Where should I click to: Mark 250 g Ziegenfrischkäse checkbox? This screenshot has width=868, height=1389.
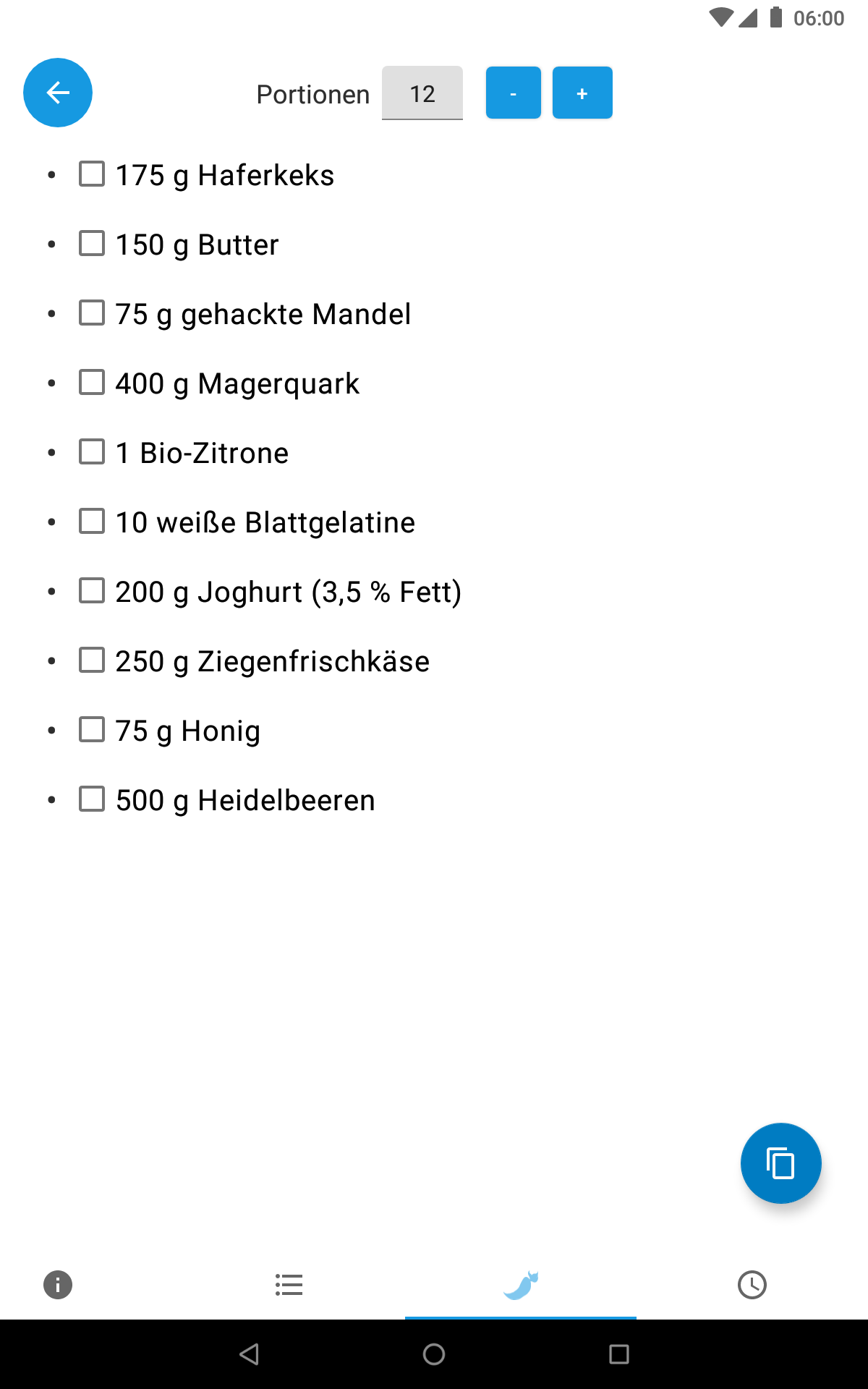coord(92,660)
